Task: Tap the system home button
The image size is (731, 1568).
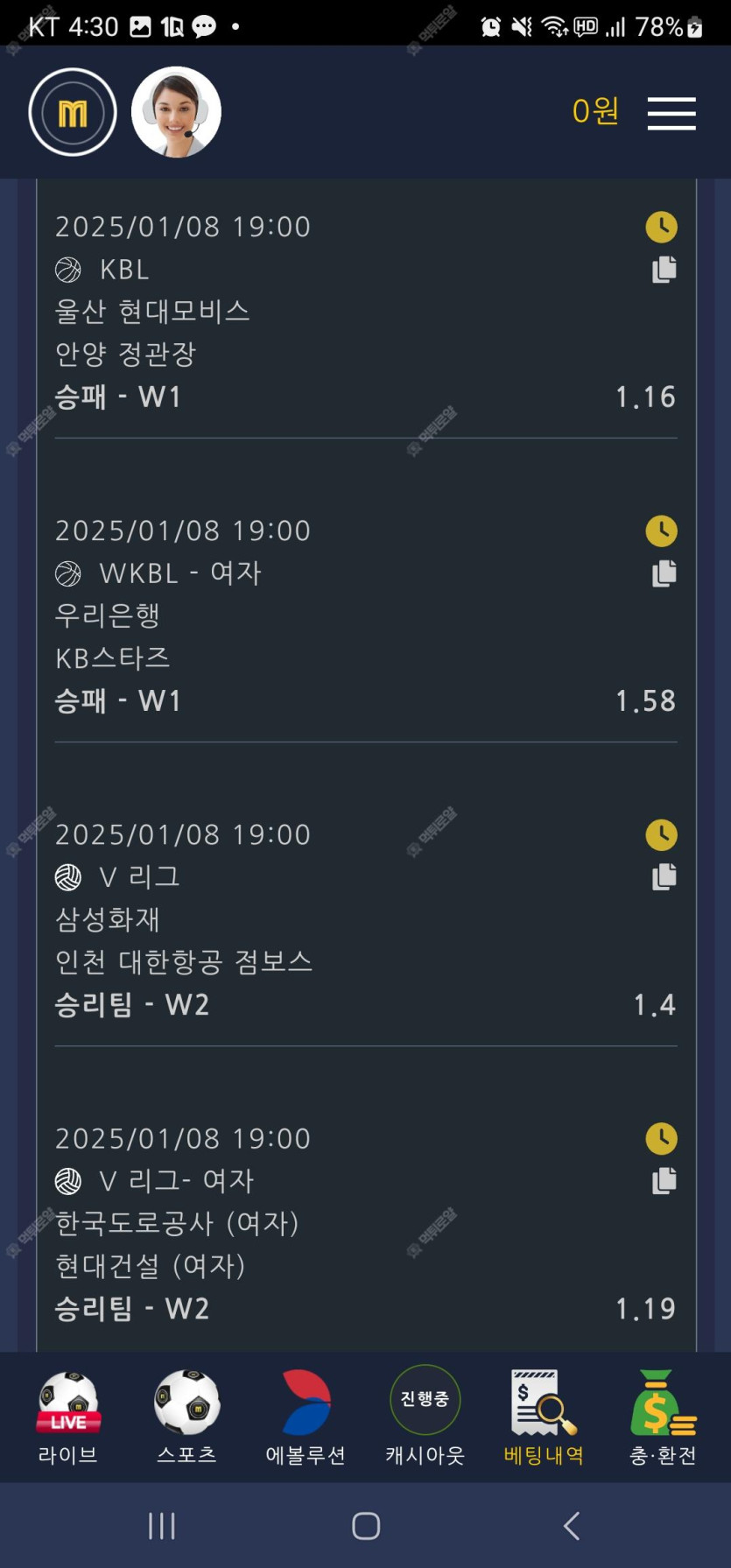Action: pyautogui.click(x=366, y=1526)
